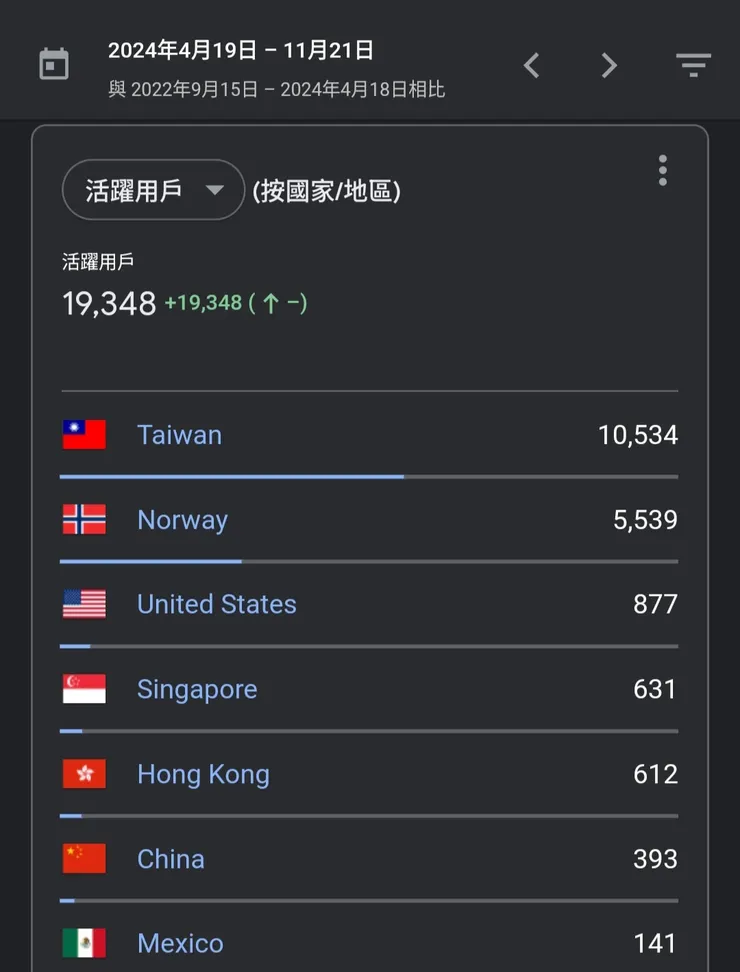Viewport: 740px width, 972px height.
Task: Open the Norway country report link
Action: click(x=182, y=519)
